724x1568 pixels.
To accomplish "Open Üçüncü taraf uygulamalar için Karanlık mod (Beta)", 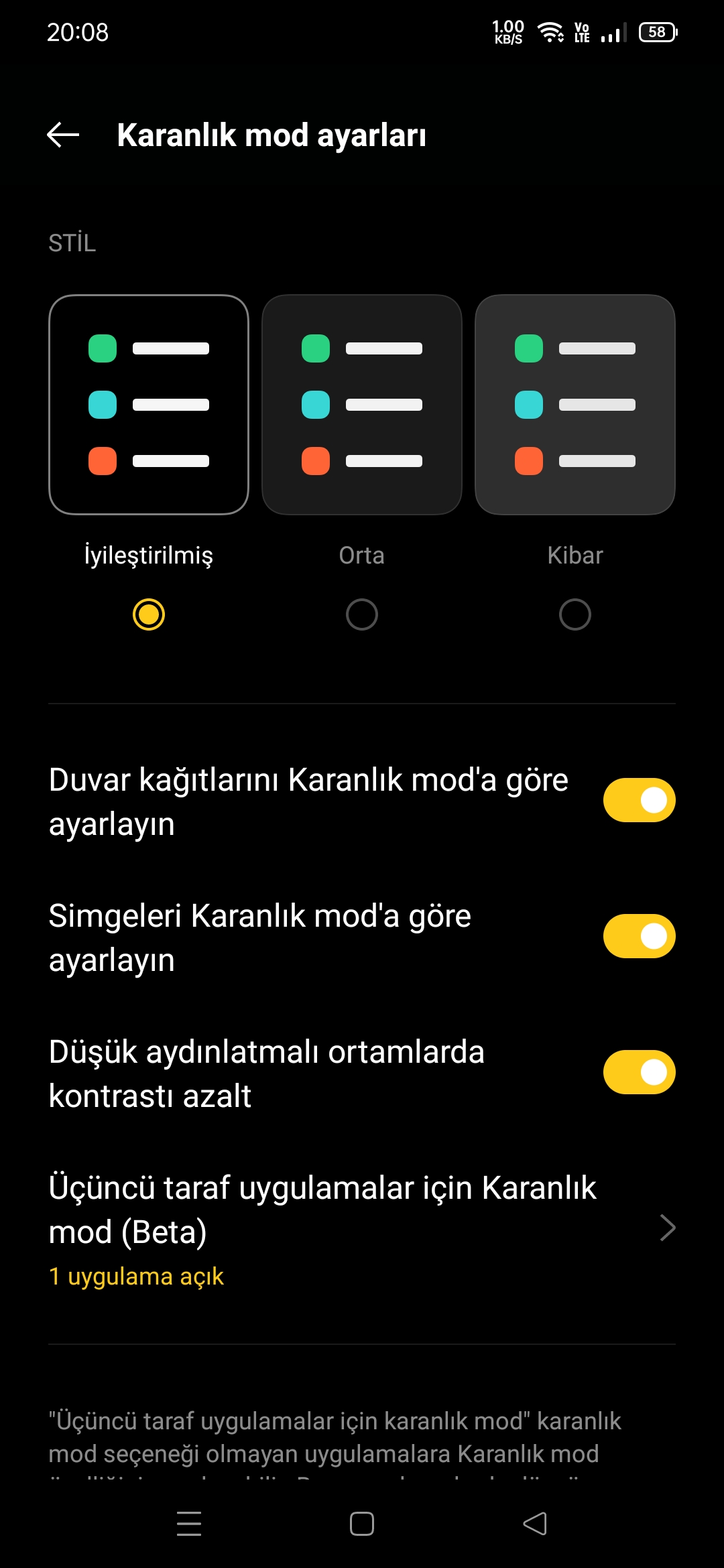I will coord(362,1230).
